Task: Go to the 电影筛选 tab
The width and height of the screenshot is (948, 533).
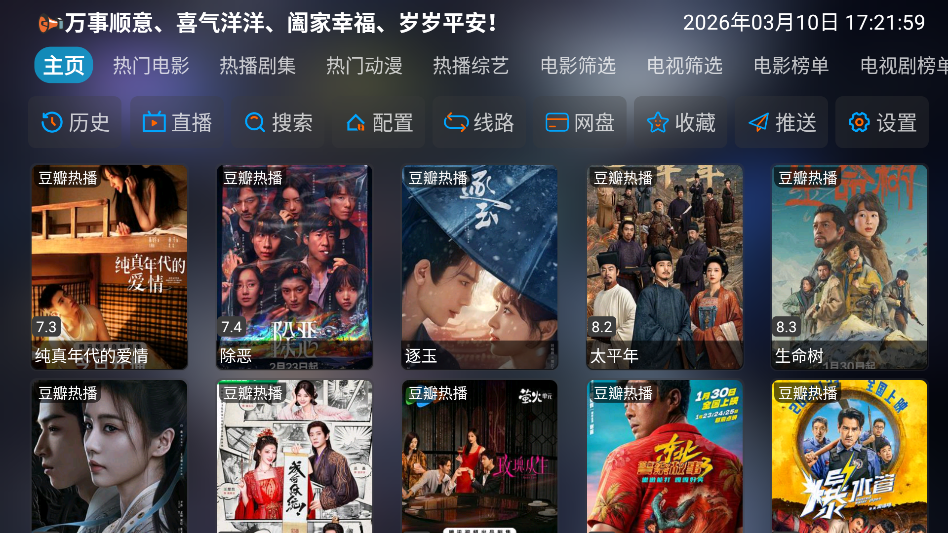Action: pos(578,66)
